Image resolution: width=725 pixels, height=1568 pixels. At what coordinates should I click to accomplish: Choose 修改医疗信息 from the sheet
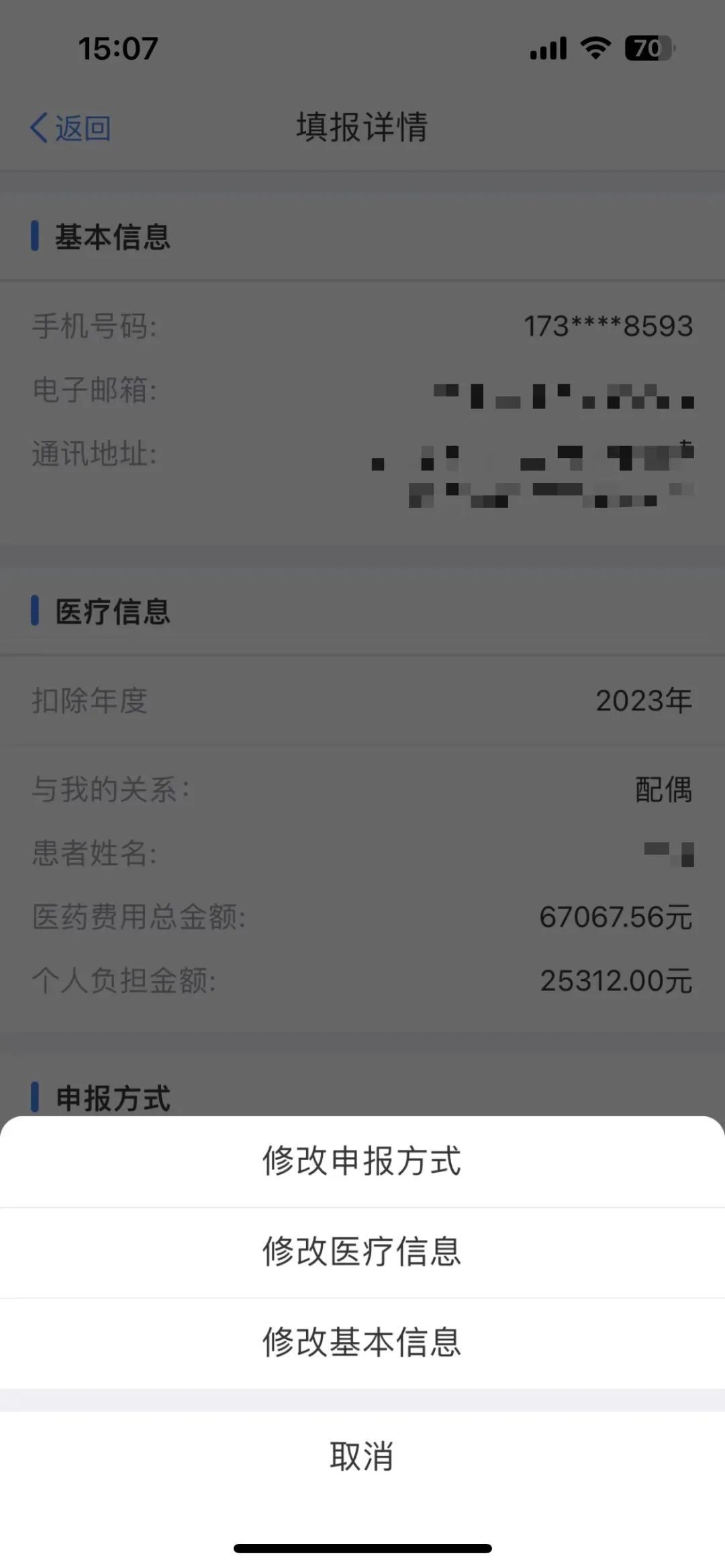[x=362, y=1252]
